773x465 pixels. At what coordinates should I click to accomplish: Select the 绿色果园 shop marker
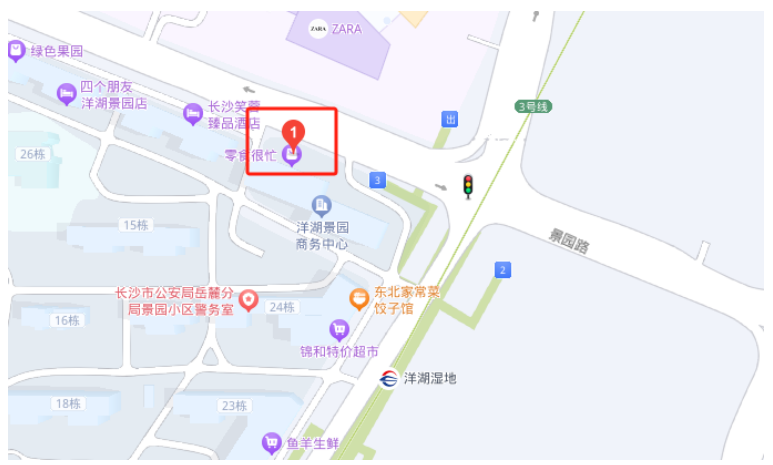(16, 50)
